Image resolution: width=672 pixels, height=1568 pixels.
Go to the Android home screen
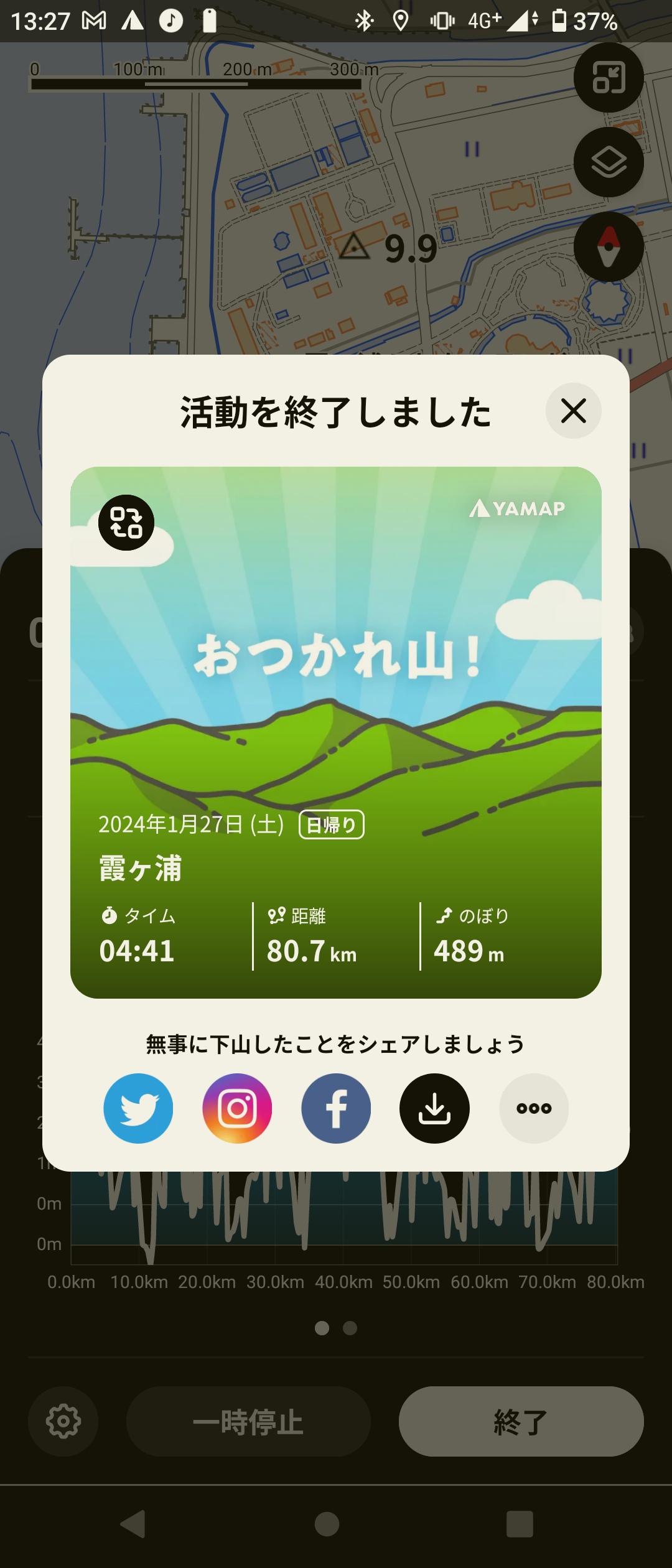tap(327, 1524)
